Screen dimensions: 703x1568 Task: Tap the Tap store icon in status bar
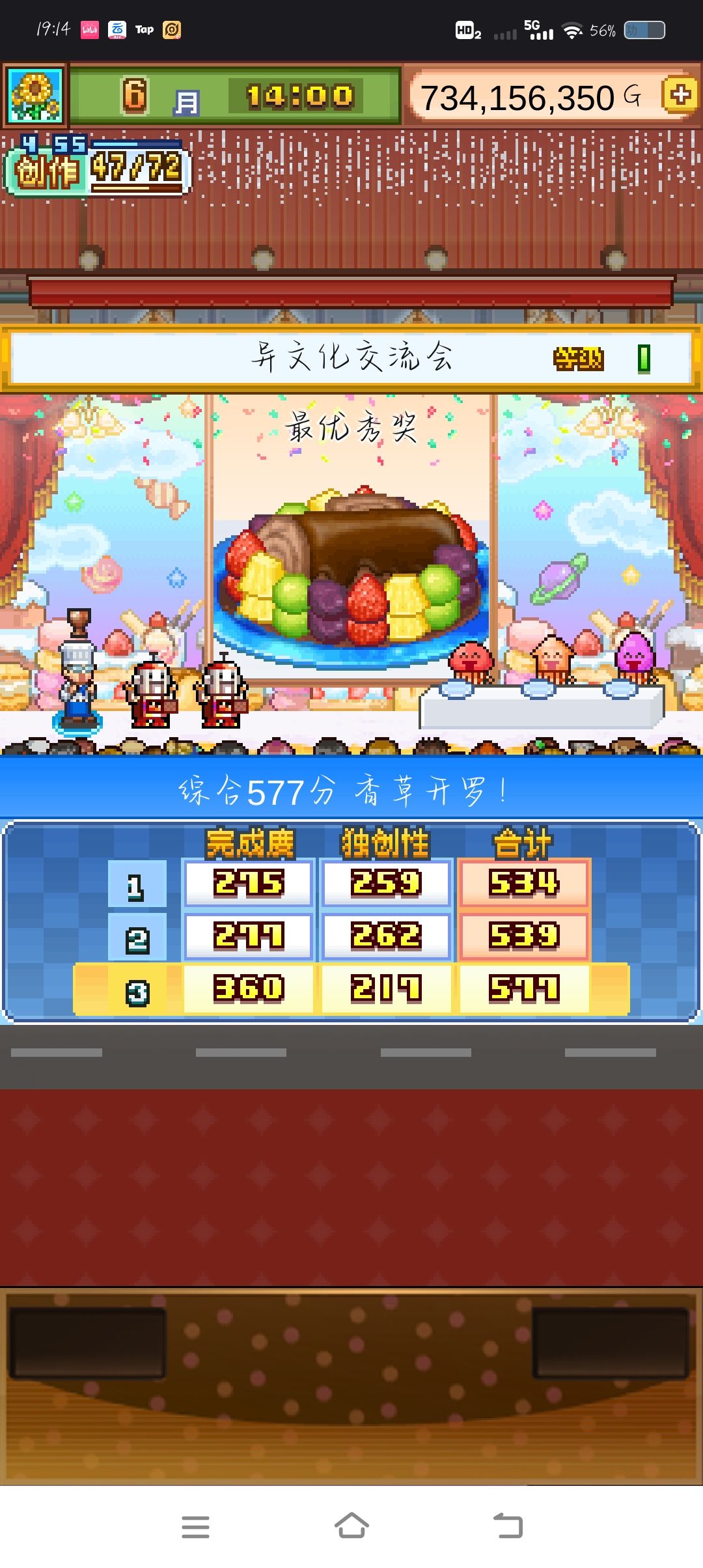tap(145, 29)
